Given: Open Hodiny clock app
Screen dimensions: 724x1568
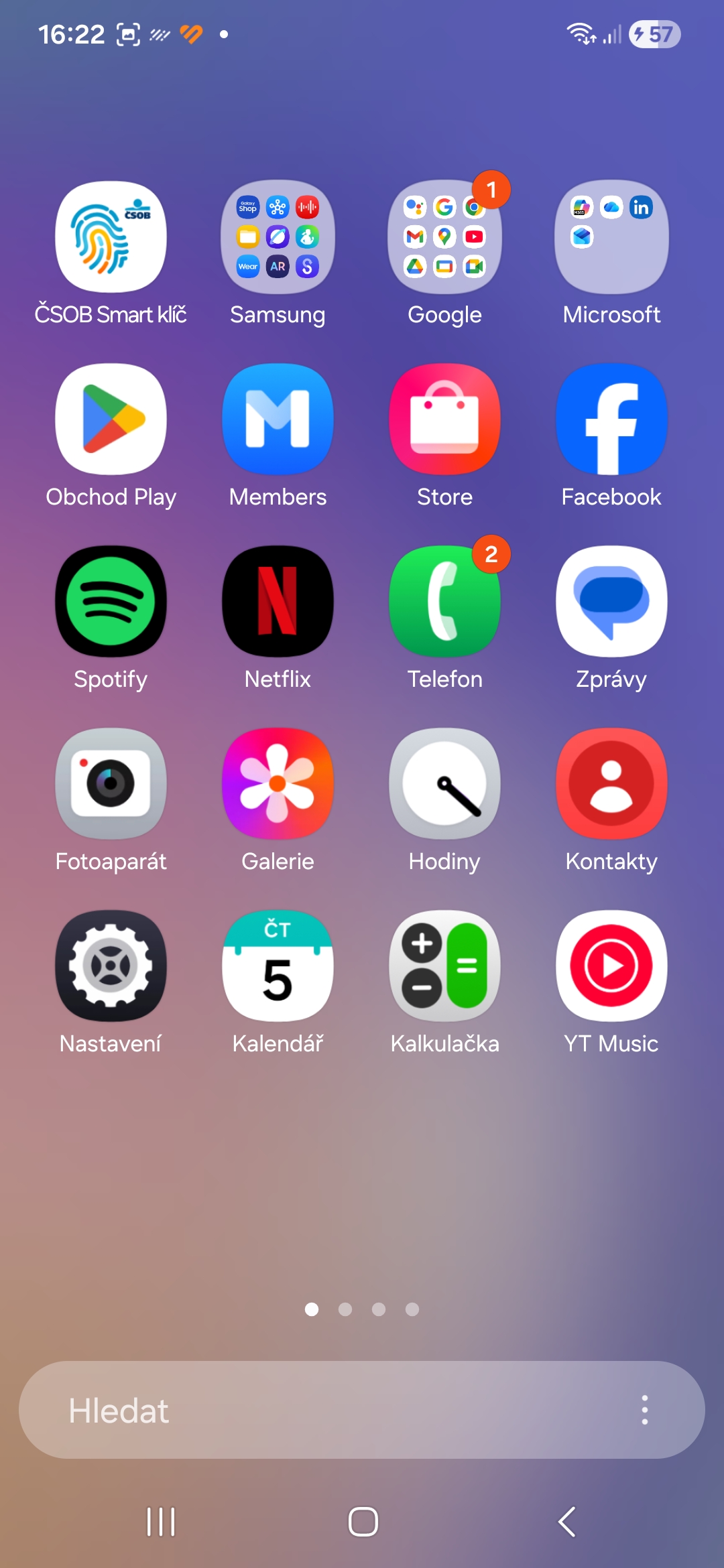Looking at the screenshot, I should click(444, 784).
